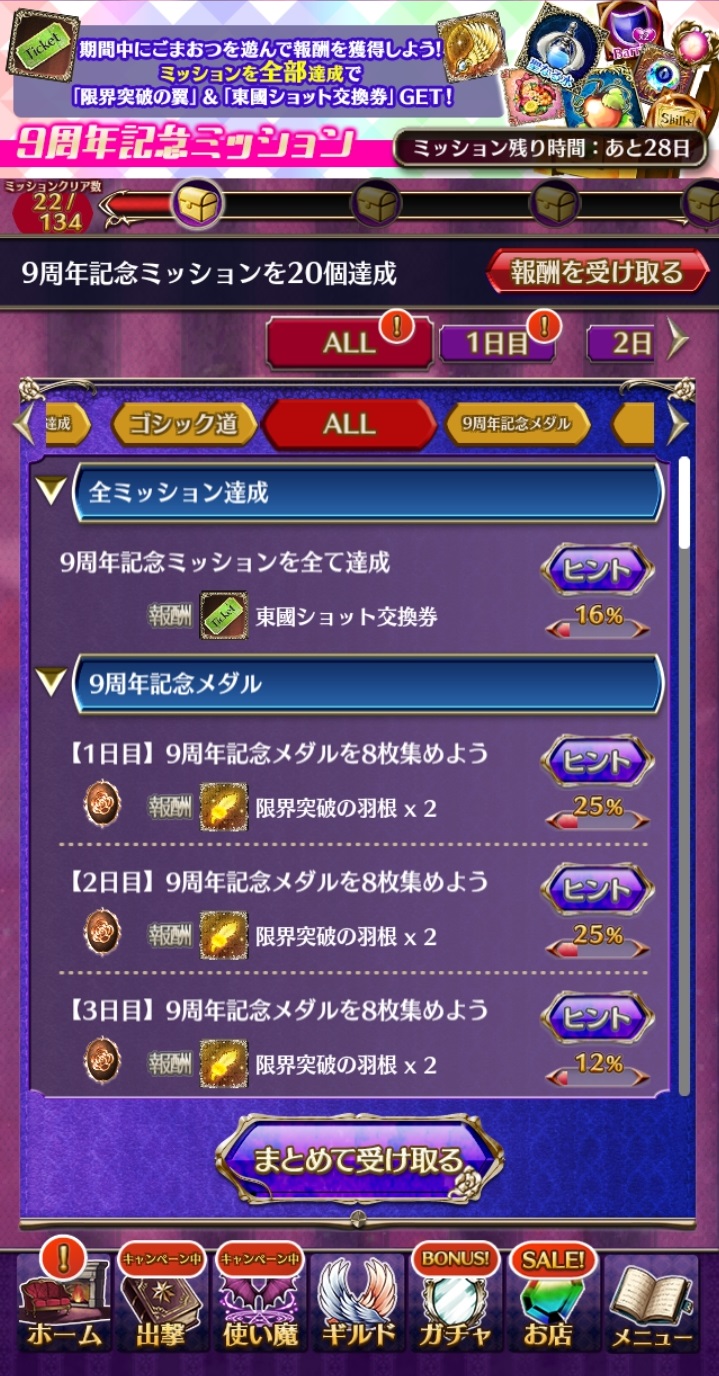Viewport: 719px width, 1376px height.
Task: Select the top ALL day tab
Action: (x=348, y=343)
